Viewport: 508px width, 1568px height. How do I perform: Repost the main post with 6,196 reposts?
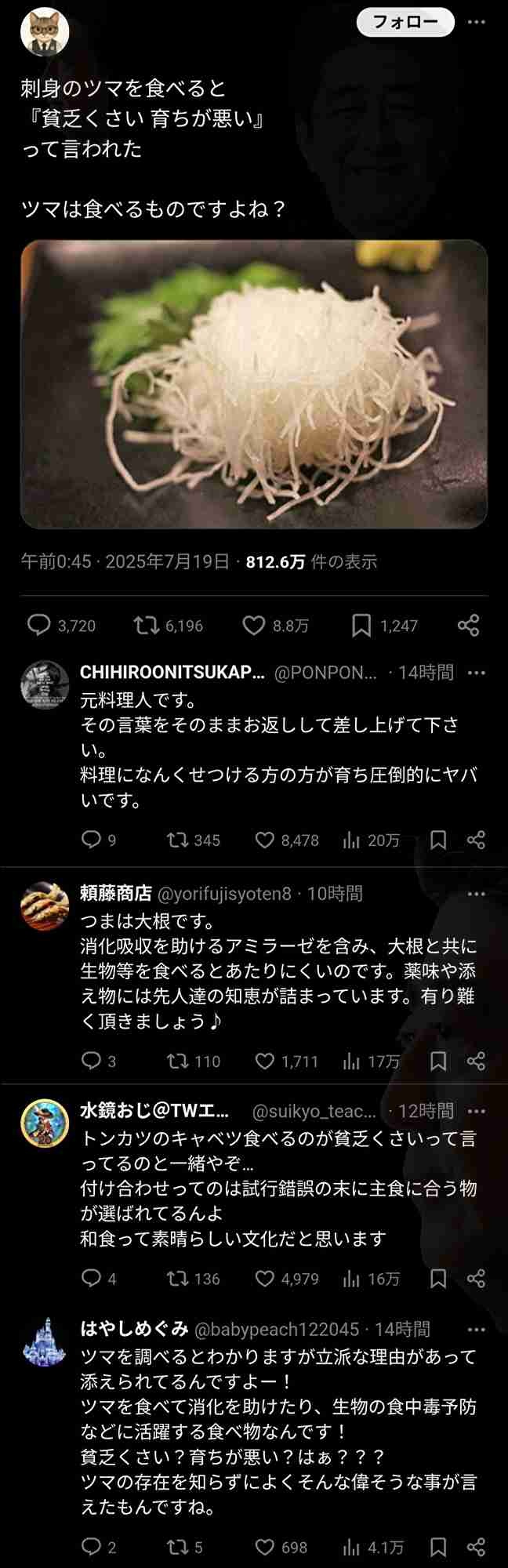pyautogui.click(x=145, y=625)
